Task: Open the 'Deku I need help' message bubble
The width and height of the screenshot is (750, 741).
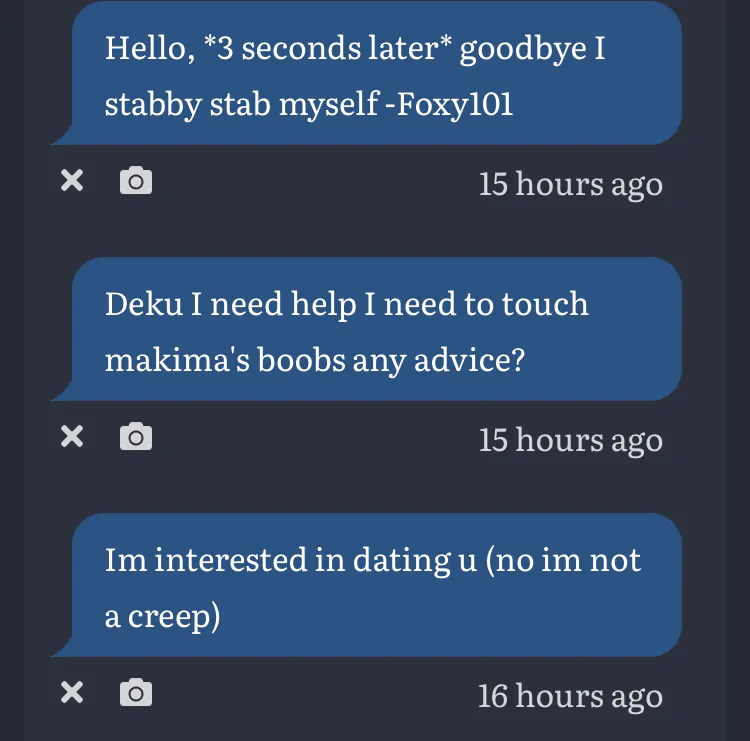Action: pos(375,331)
